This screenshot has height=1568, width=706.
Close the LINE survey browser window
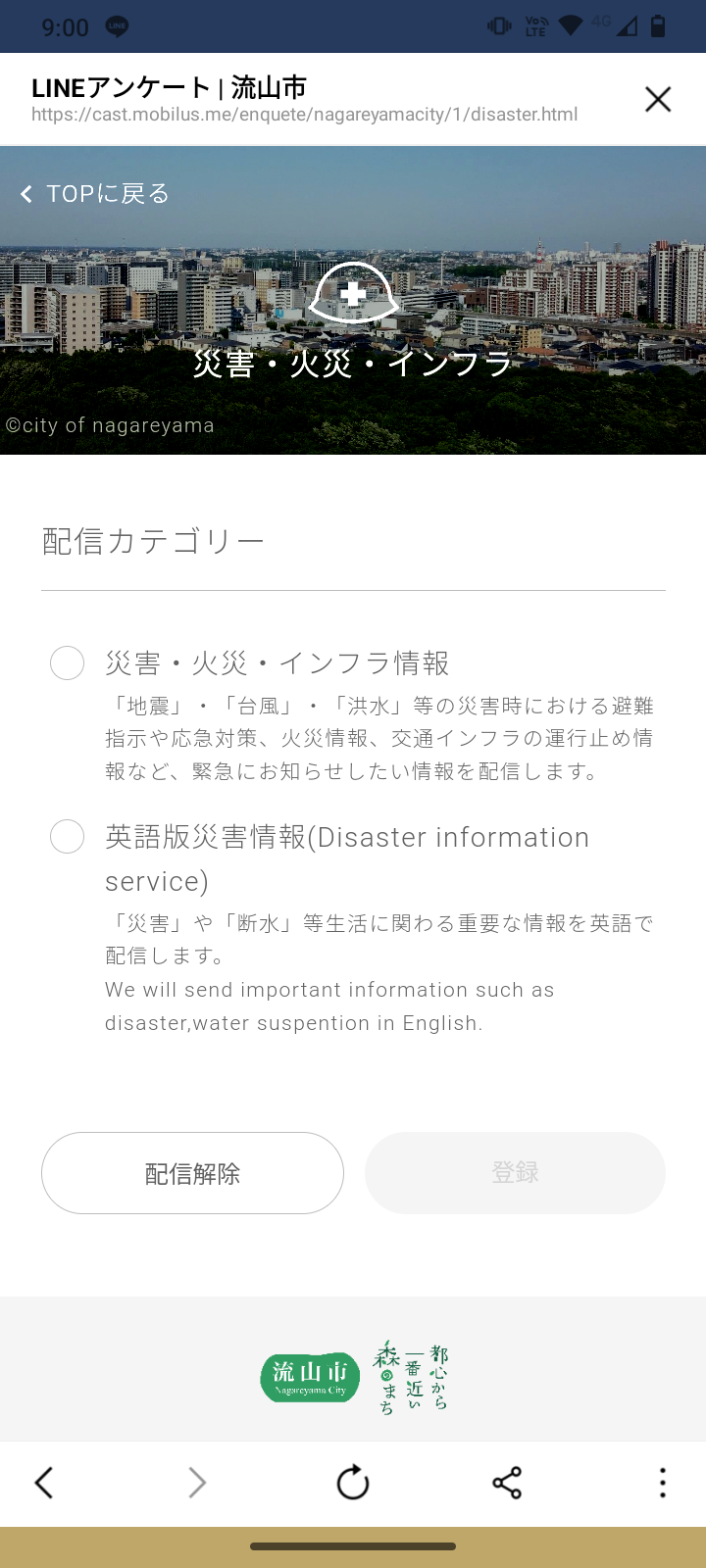pos(658,99)
